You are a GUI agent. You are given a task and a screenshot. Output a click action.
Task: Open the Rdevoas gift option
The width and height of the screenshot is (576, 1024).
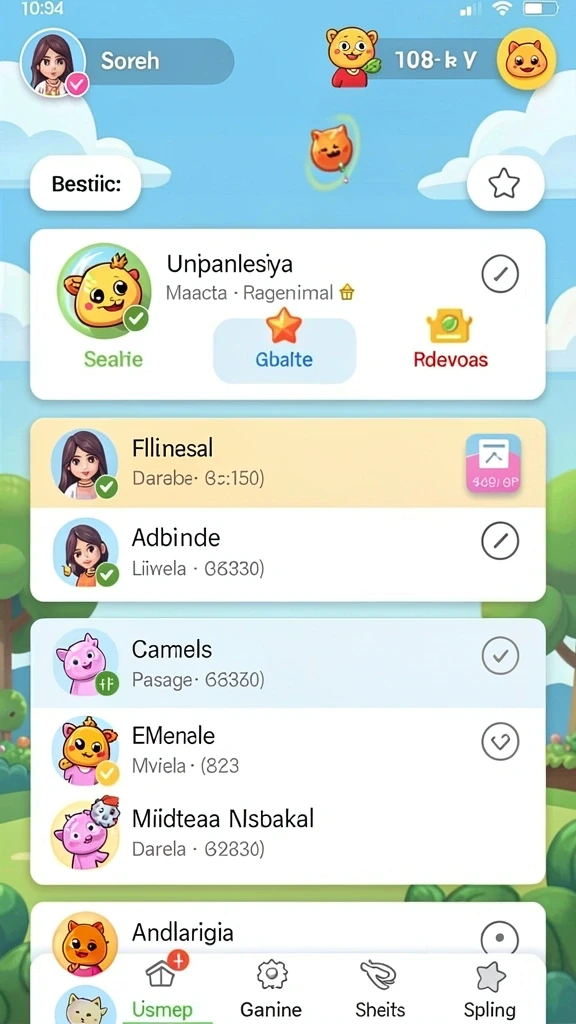(450, 343)
